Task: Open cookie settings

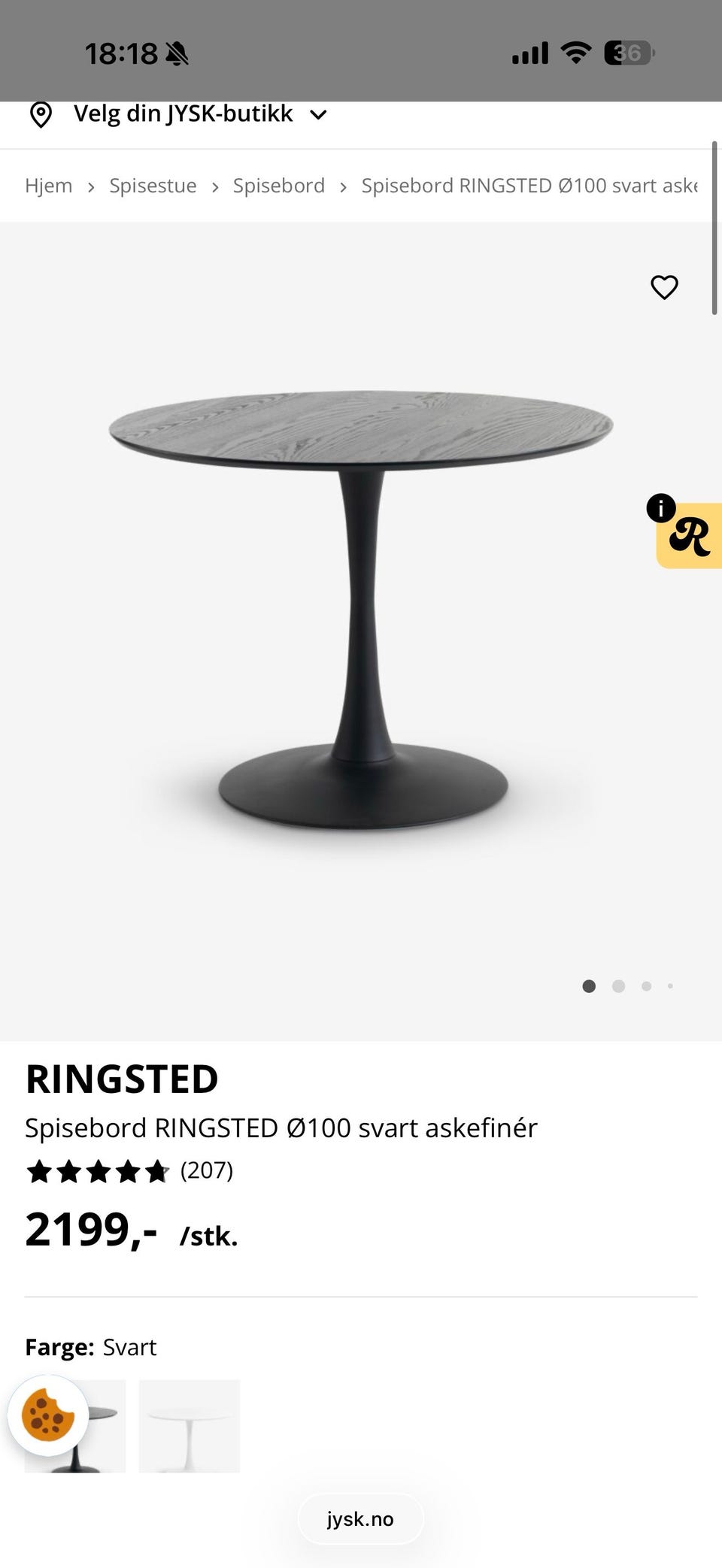Action: click(x=48, y=1415)
